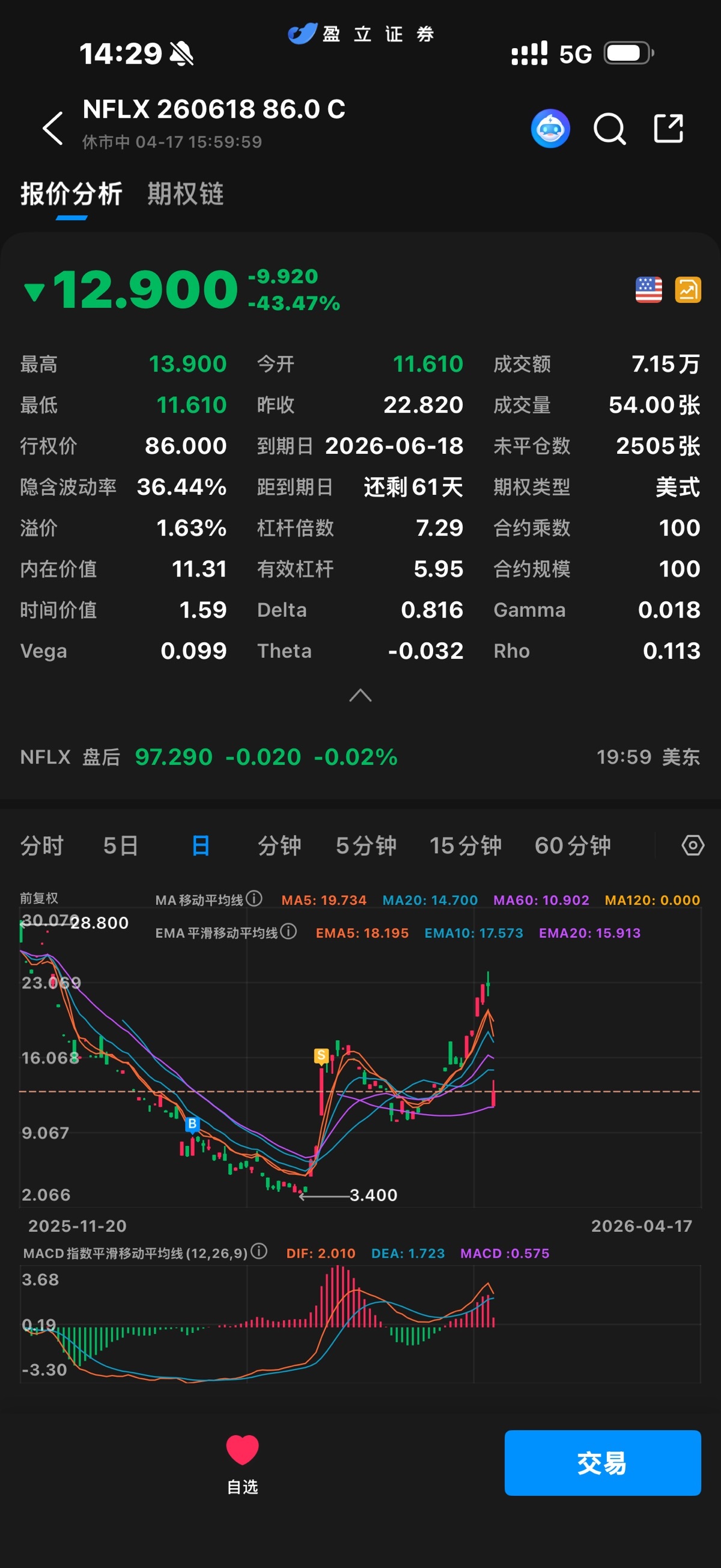Choose the 15分钟 chart interval

point(466,845)
